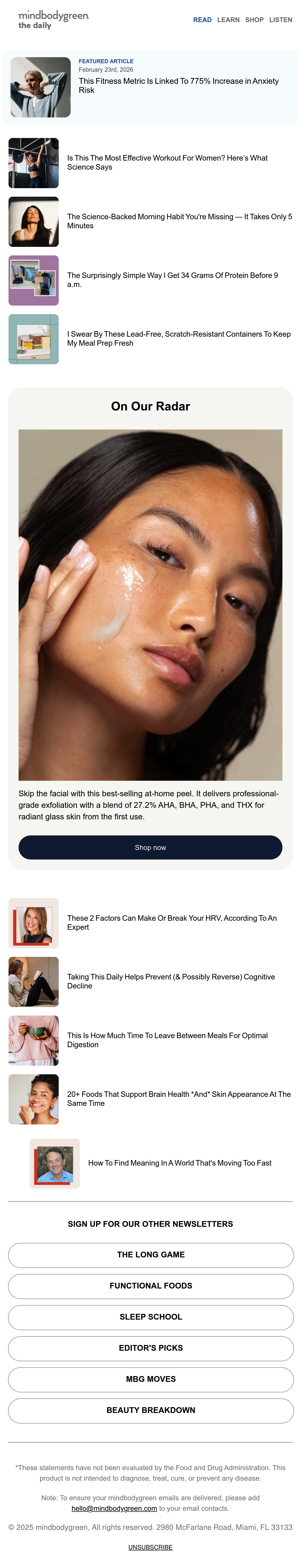Go to SHOP from the header
301x1568 pixels.
click(254, 20)
